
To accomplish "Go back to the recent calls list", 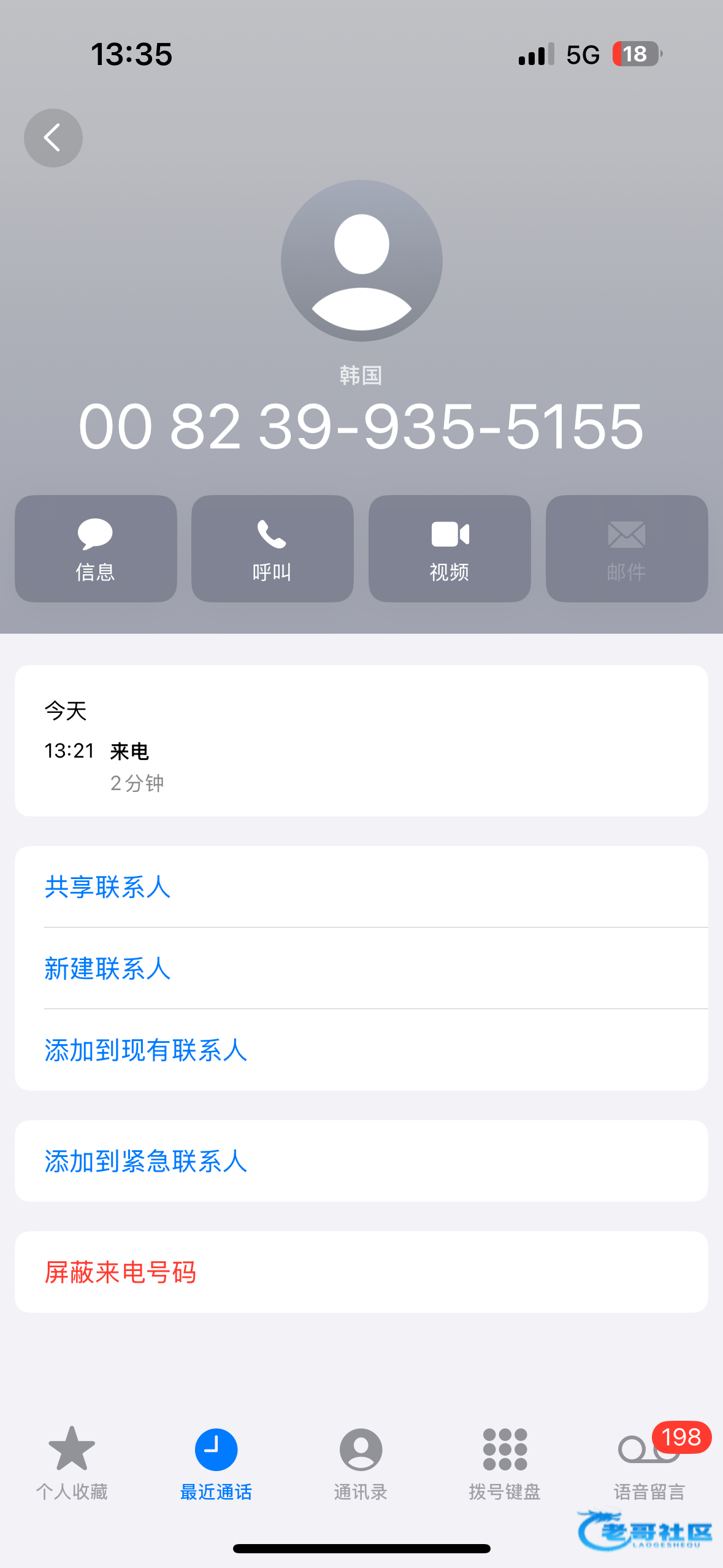I will [x=53, y=138].
